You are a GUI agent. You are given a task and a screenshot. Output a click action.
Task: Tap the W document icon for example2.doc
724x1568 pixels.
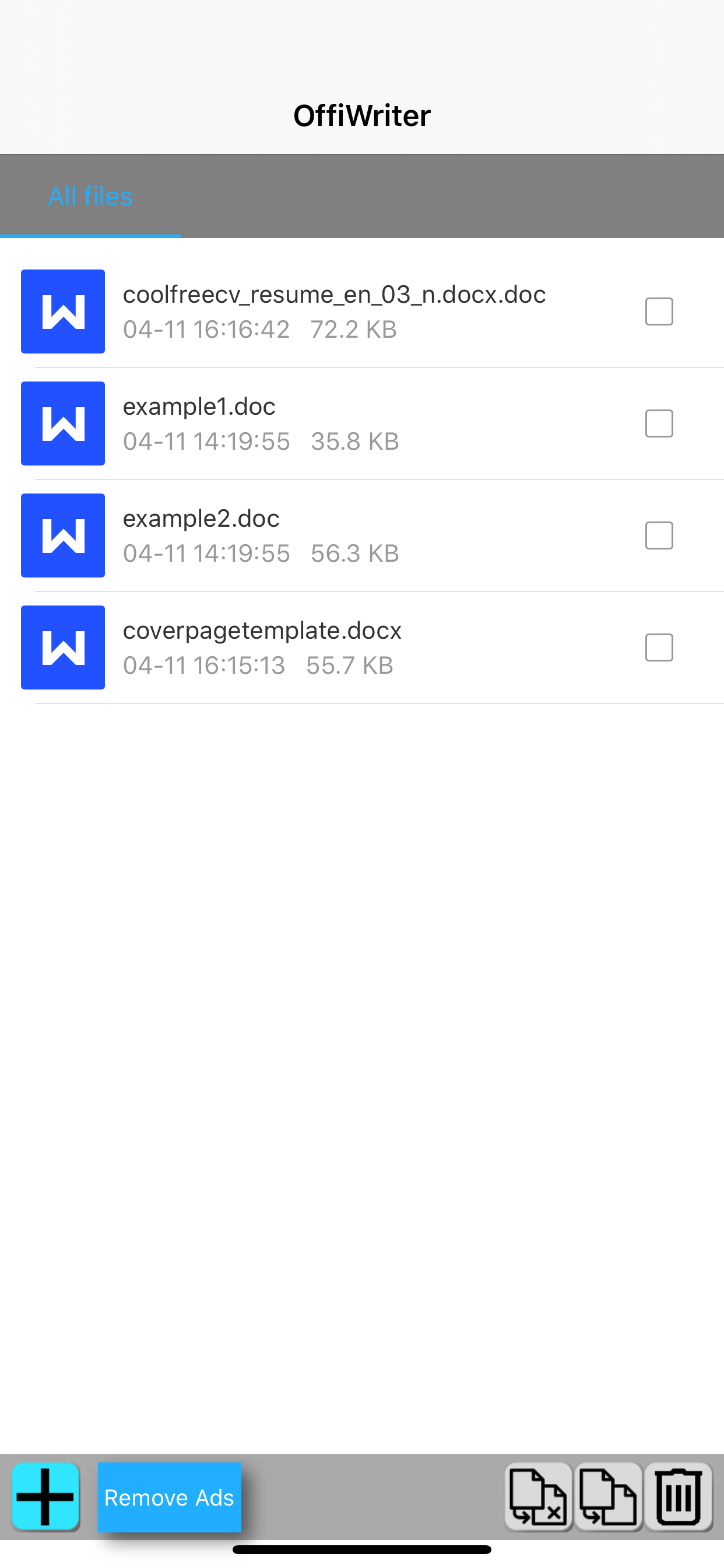(x=62, y=535)
